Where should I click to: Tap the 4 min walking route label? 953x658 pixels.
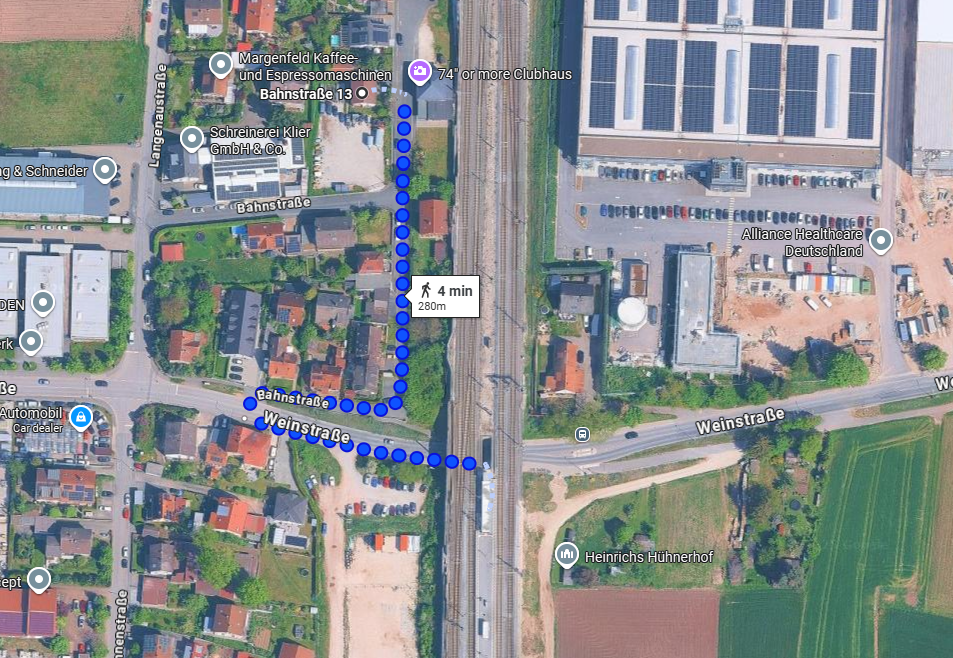(444, 295)
